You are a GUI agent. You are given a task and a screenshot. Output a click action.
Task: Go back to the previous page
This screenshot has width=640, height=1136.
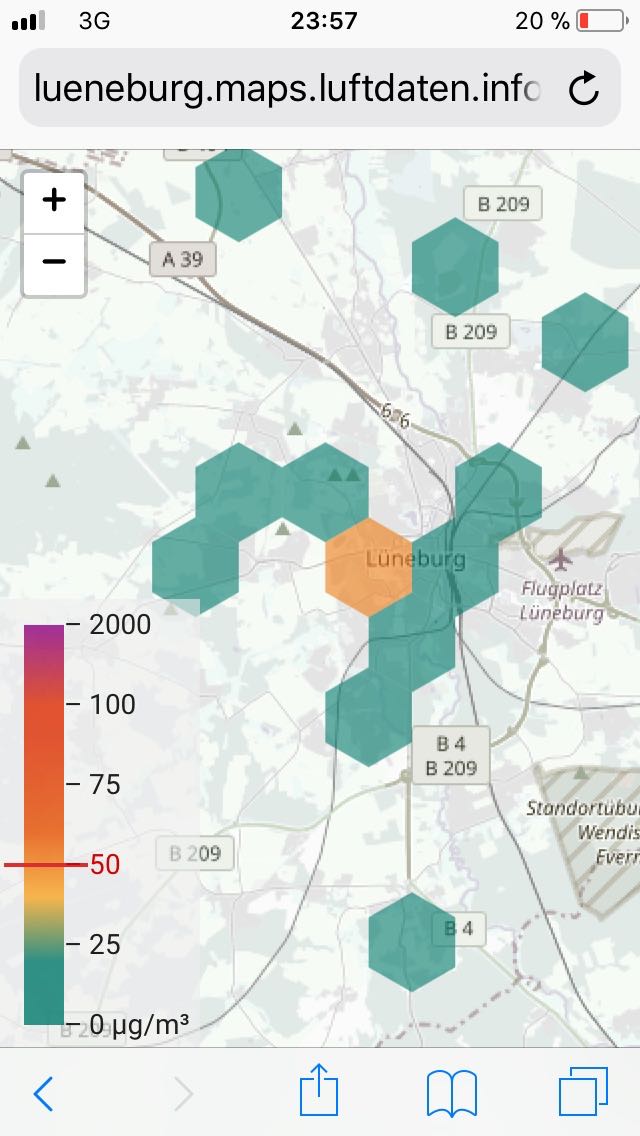point(43,1093)
